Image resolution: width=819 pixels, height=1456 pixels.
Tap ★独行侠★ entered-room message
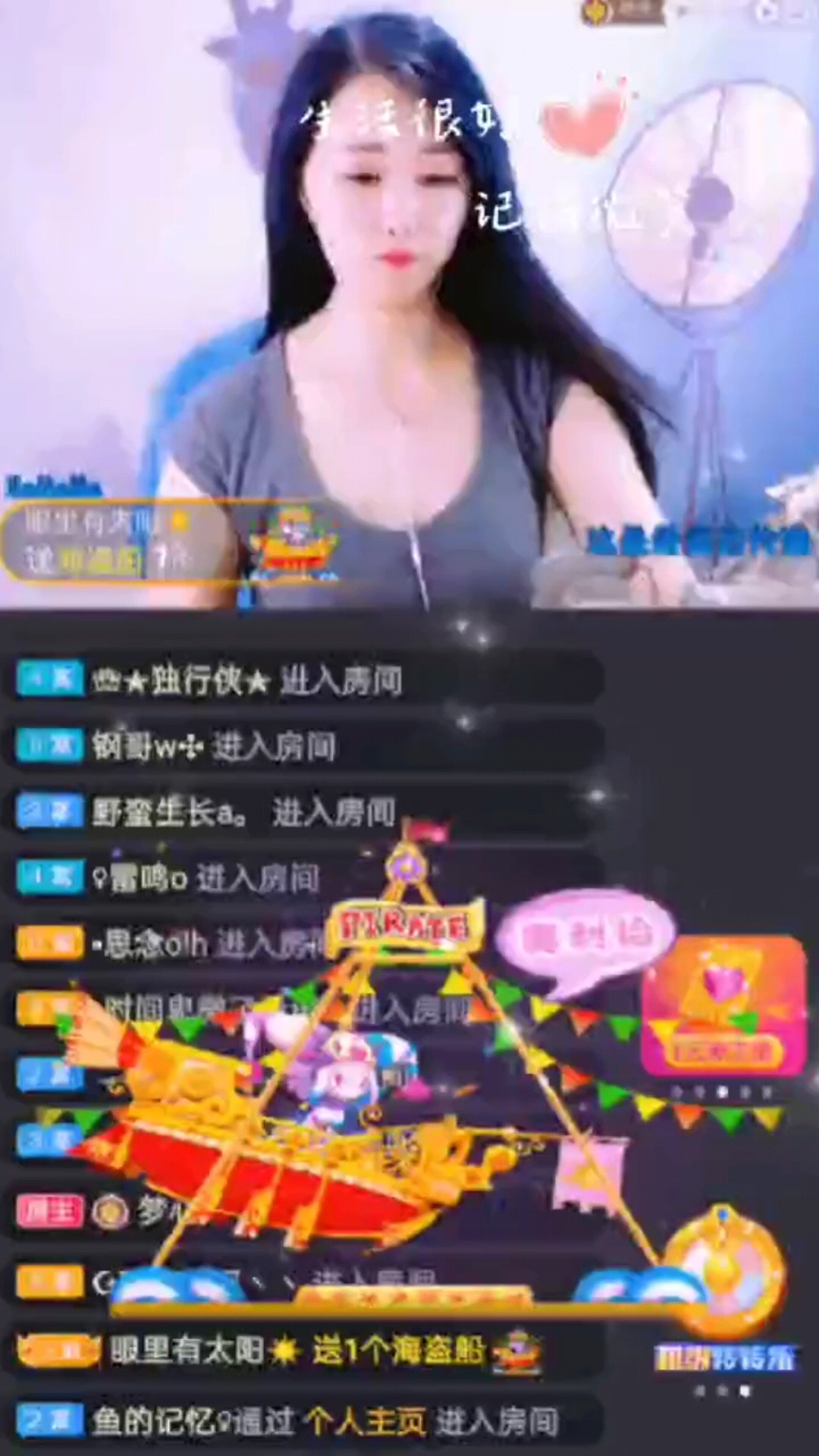coord(303,680)
